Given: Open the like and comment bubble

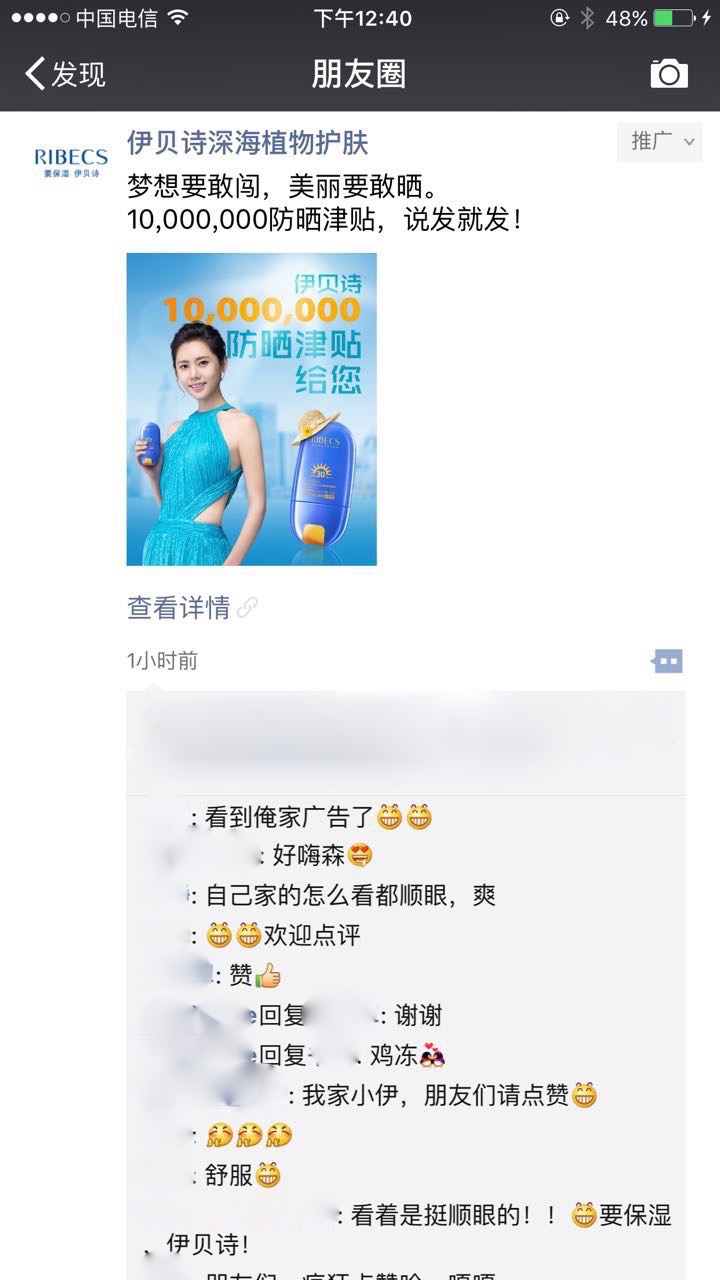Looking at the screenshot, I should pyautogui.click(x=667, y=661).
